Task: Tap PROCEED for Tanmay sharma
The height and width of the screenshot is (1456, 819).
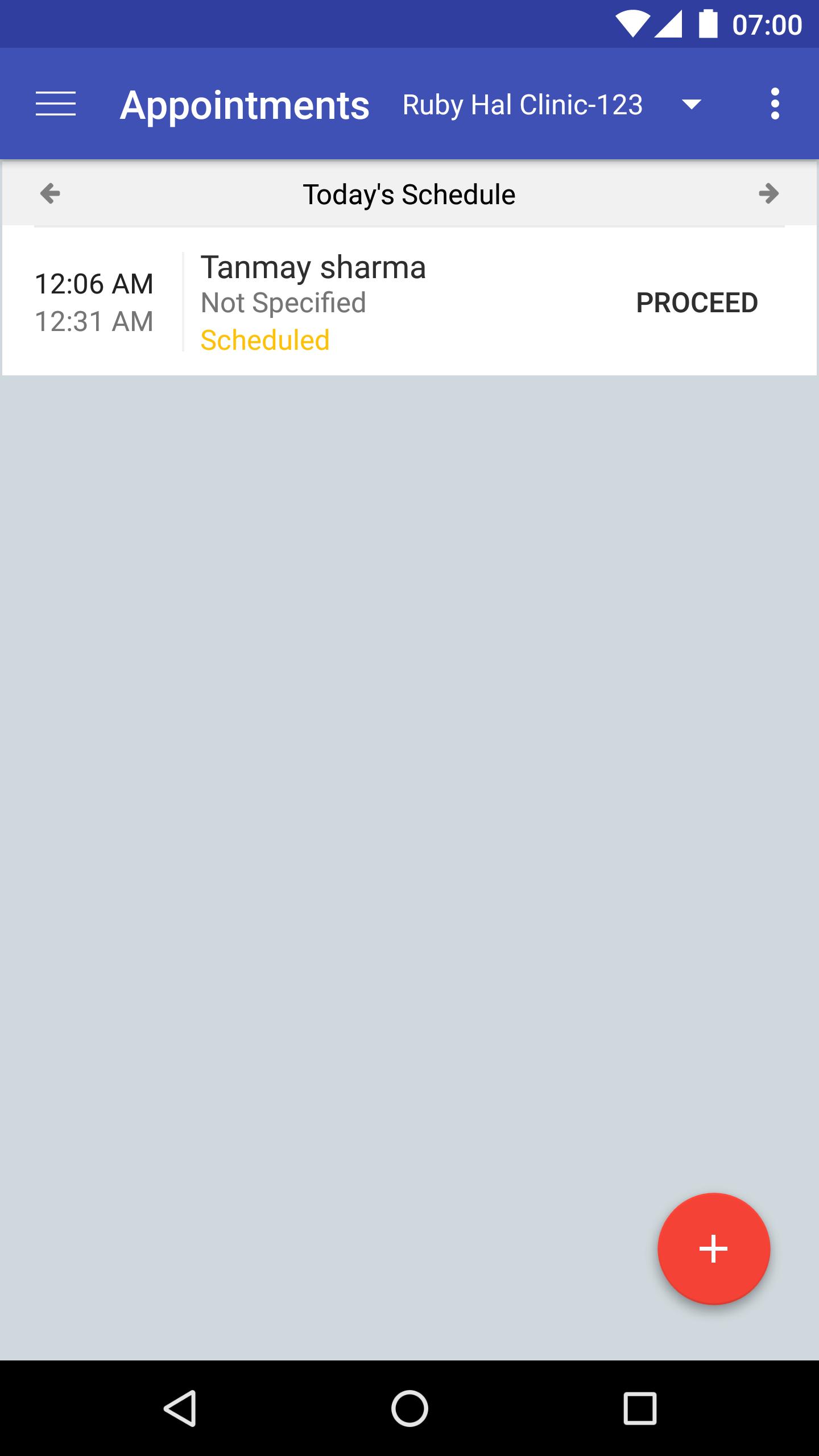Action: tap(696, 303)
